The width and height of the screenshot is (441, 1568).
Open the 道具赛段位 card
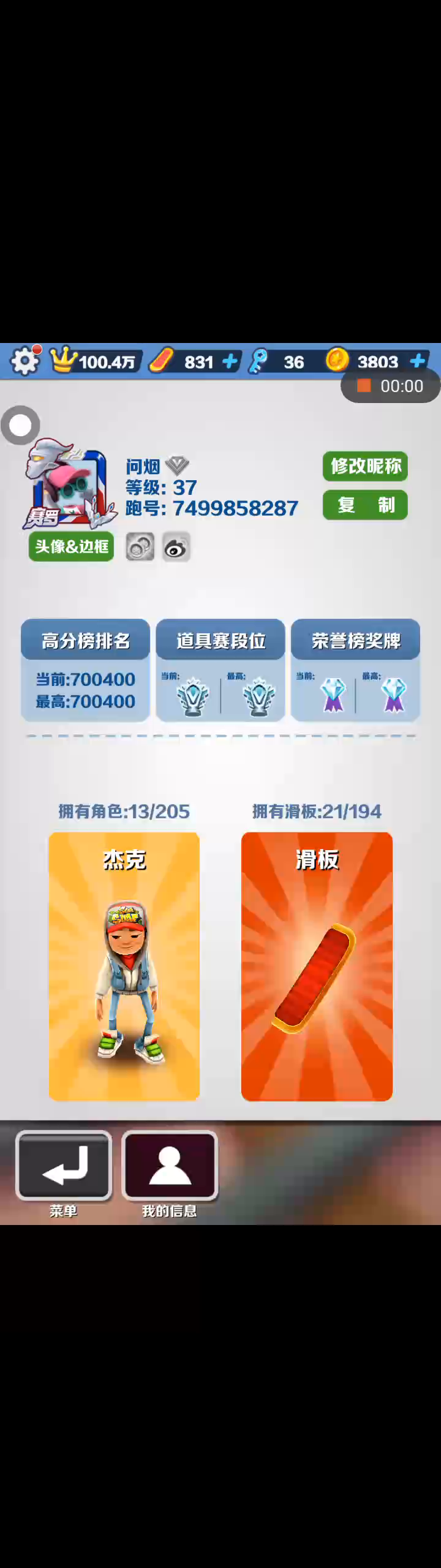221,670
